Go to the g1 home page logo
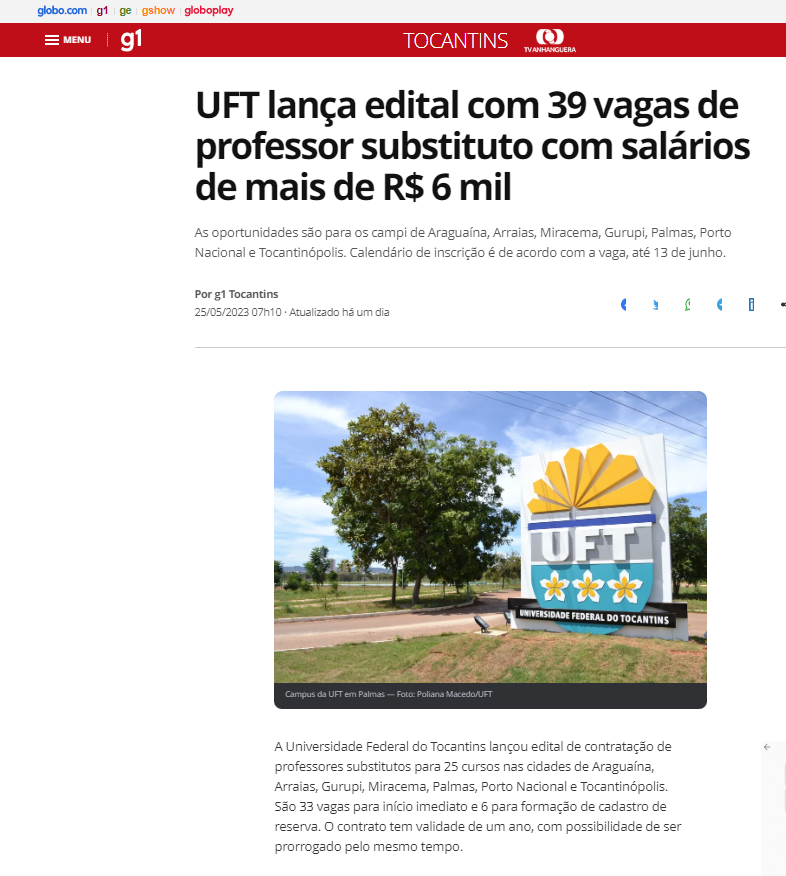 [131, 40]
